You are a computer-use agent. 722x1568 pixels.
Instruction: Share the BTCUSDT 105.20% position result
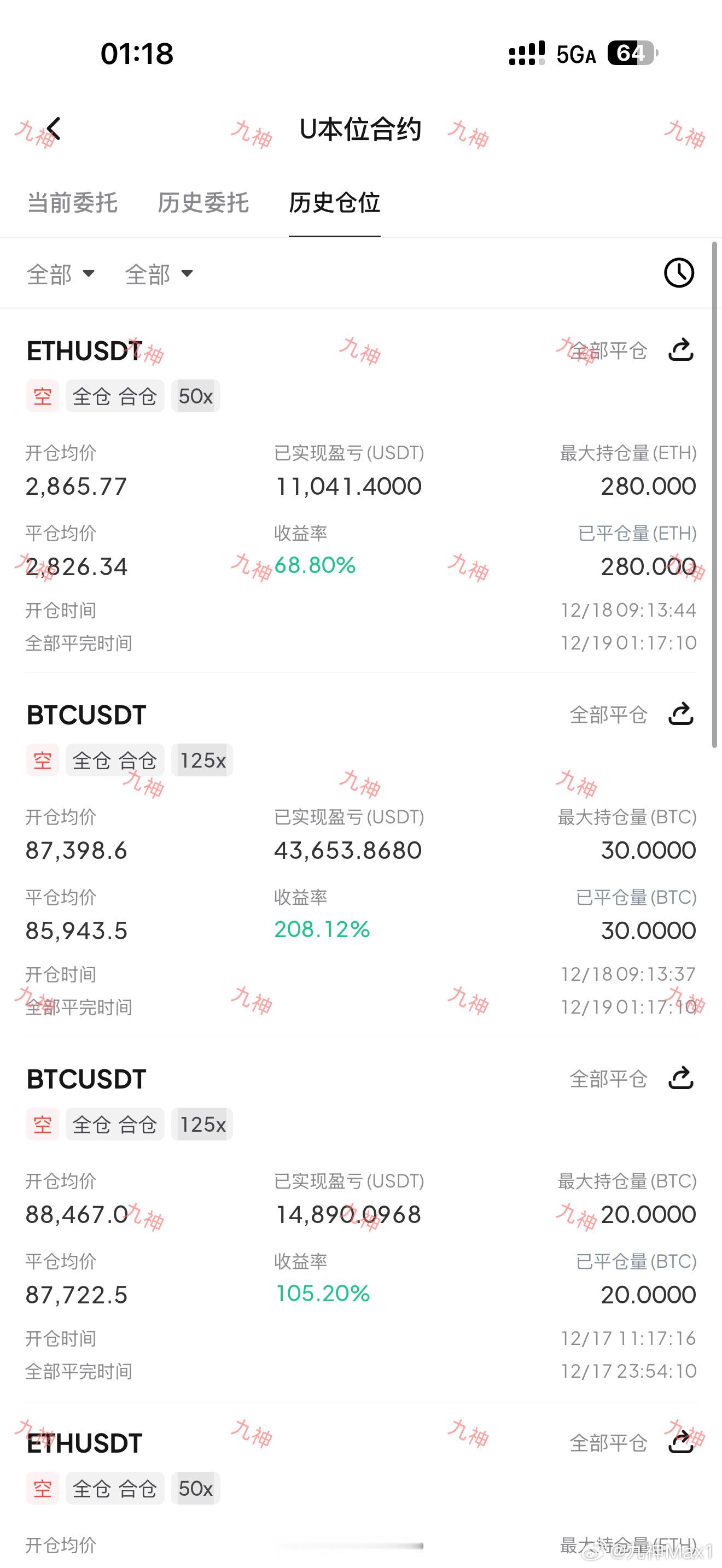(681, 1078)
